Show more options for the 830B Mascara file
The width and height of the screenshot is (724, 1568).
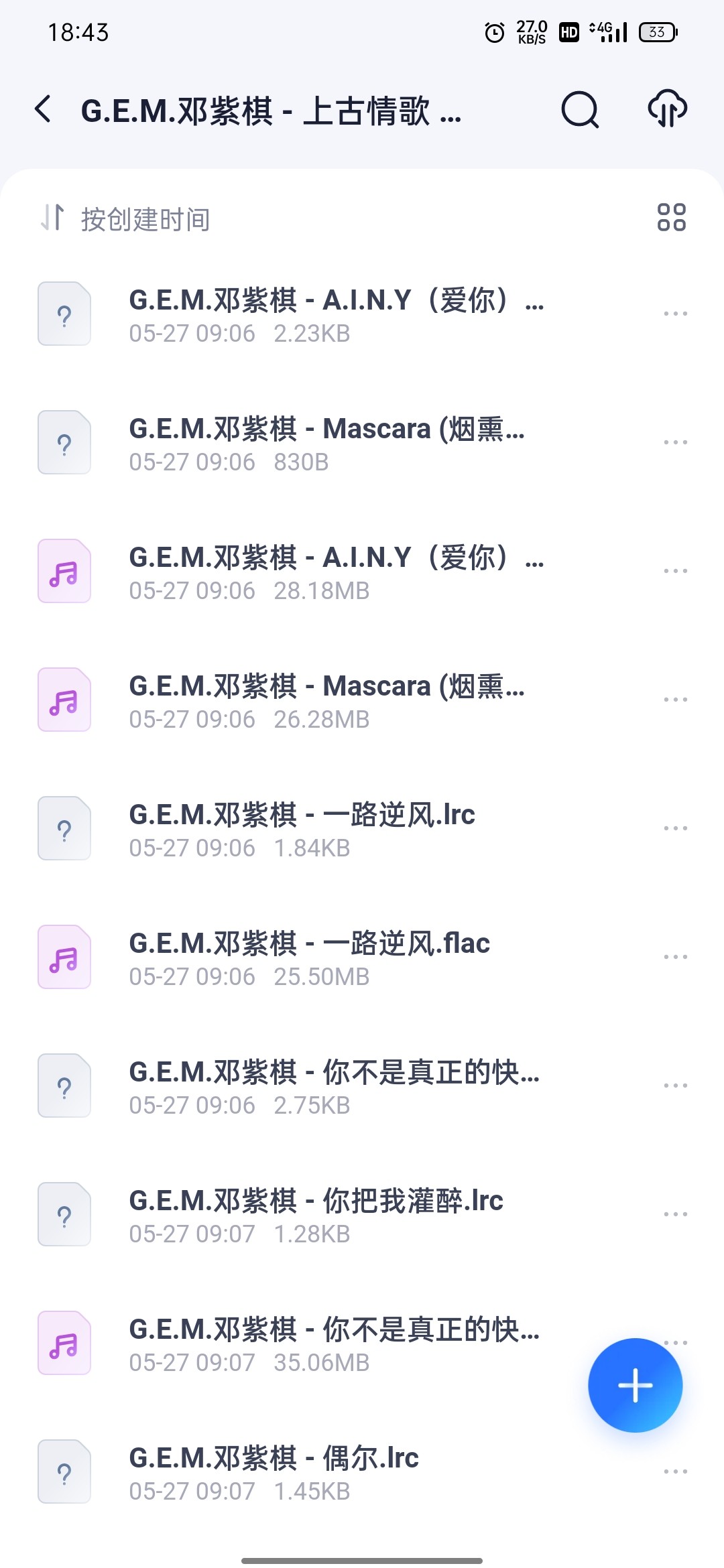click(x=675, y=442)
